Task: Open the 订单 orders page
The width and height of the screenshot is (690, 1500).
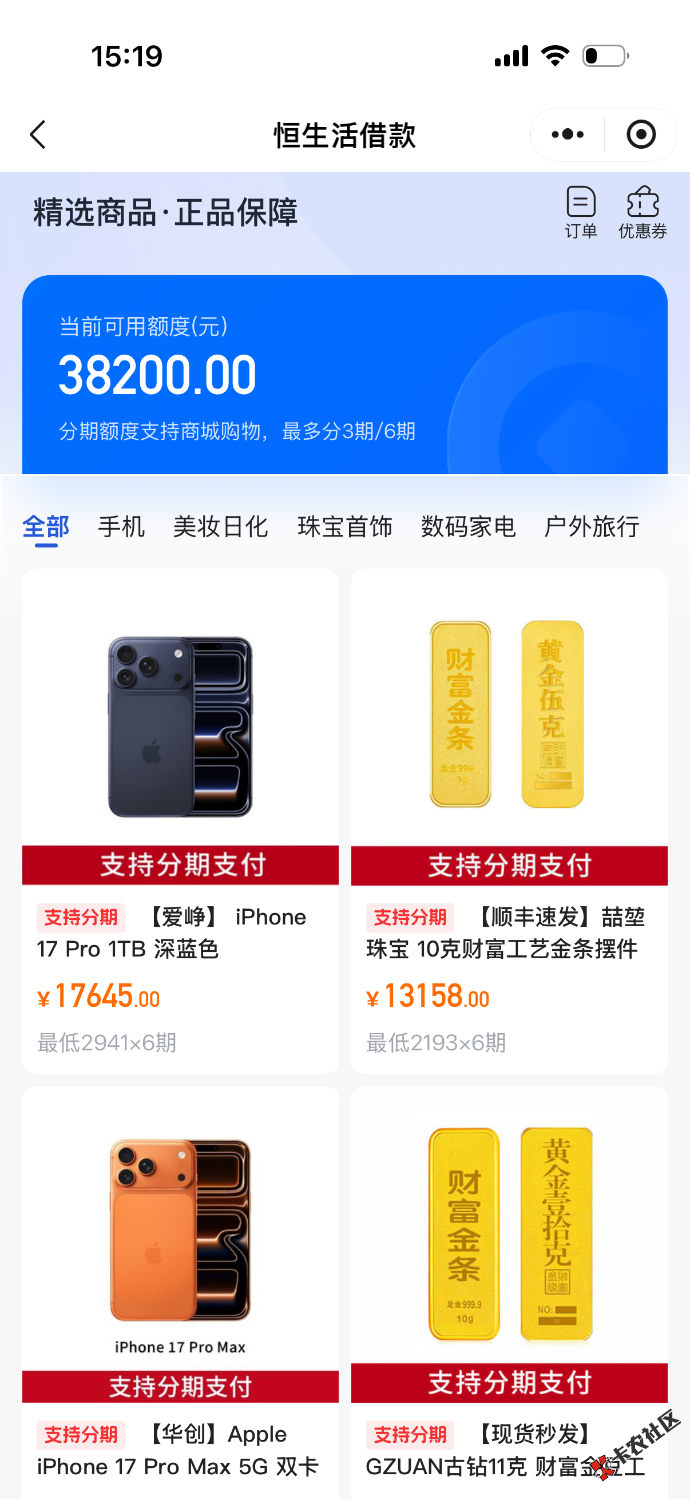Action: pos(581,213)
